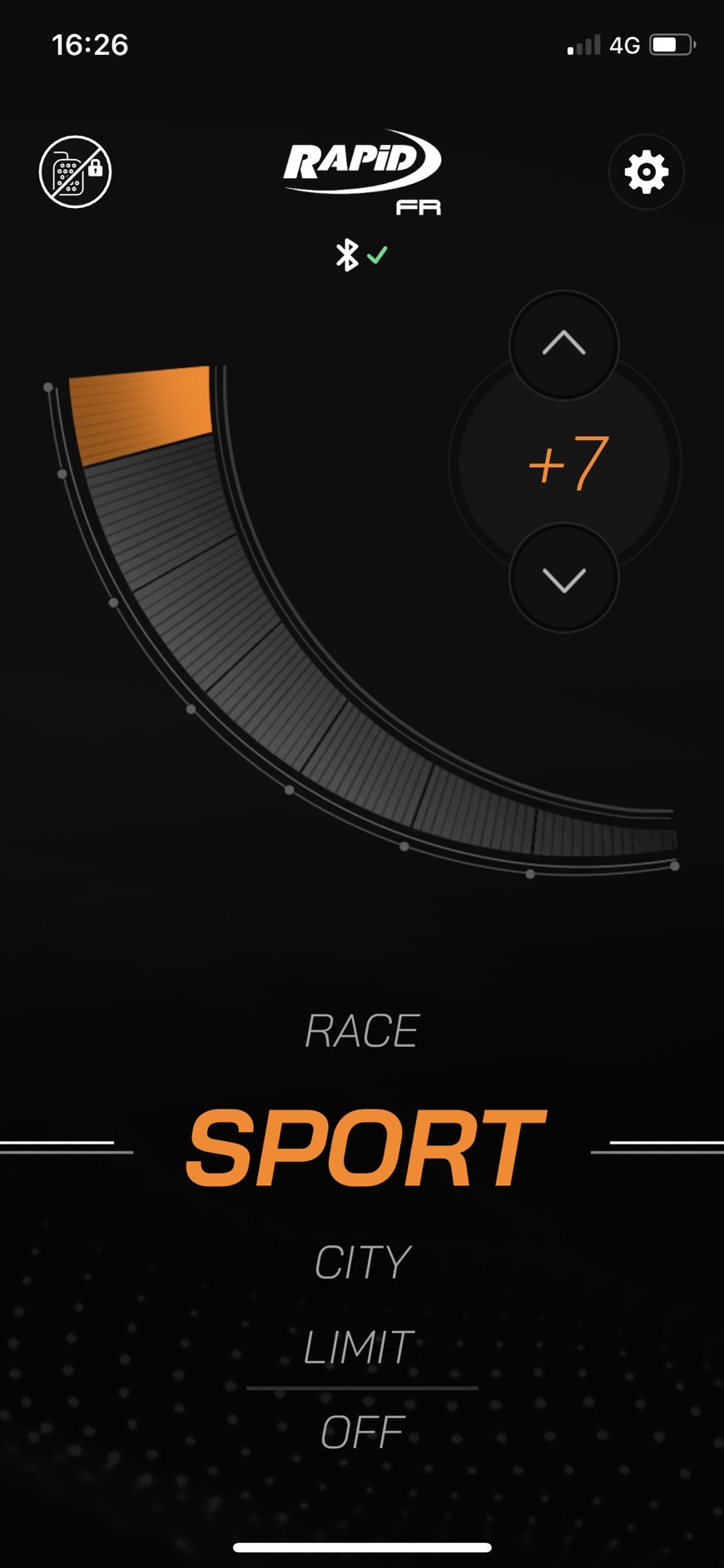Screen dimensions: 724x1568
Task: Decrease the level with the down arrow
Action: 563,578
